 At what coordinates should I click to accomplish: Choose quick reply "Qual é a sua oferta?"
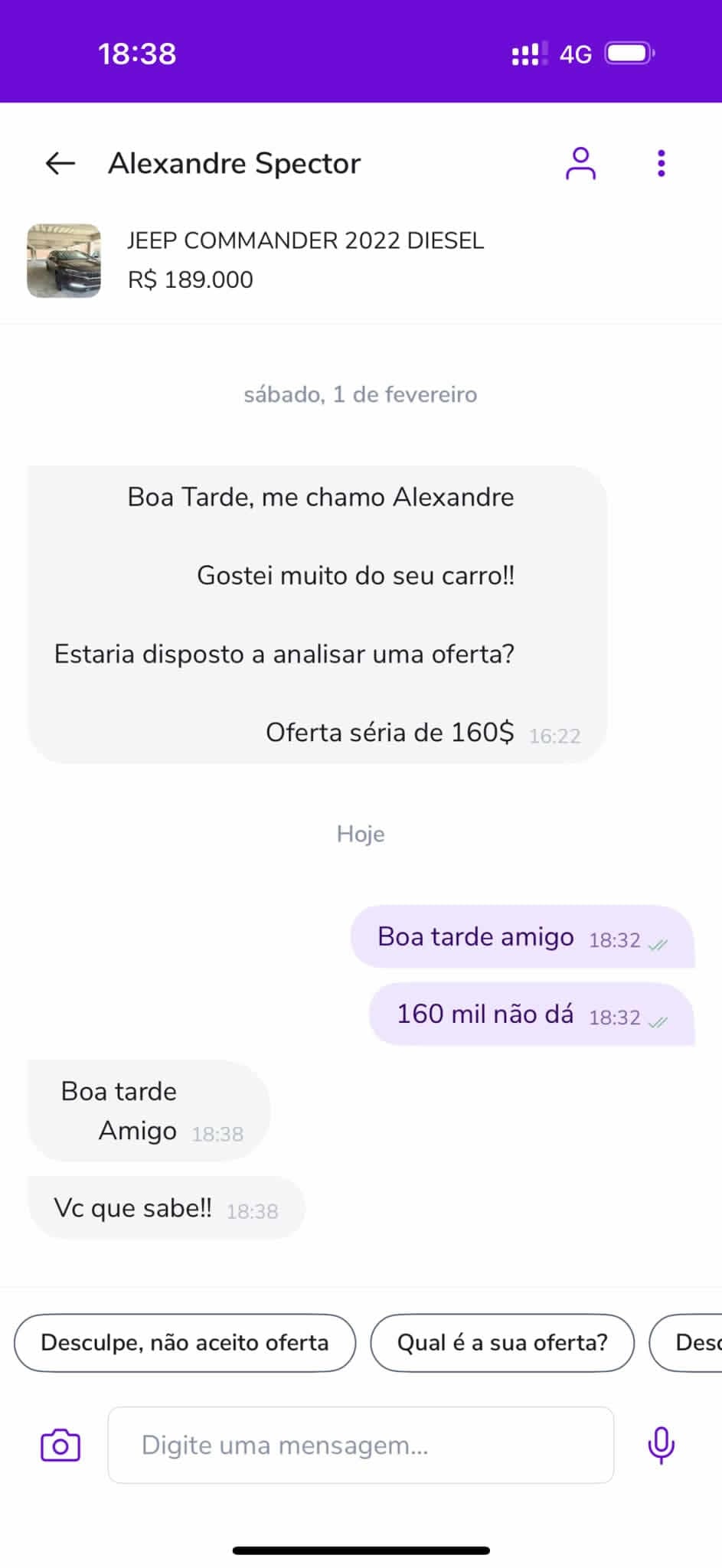pyautogui.click(x=502, y=1342)
